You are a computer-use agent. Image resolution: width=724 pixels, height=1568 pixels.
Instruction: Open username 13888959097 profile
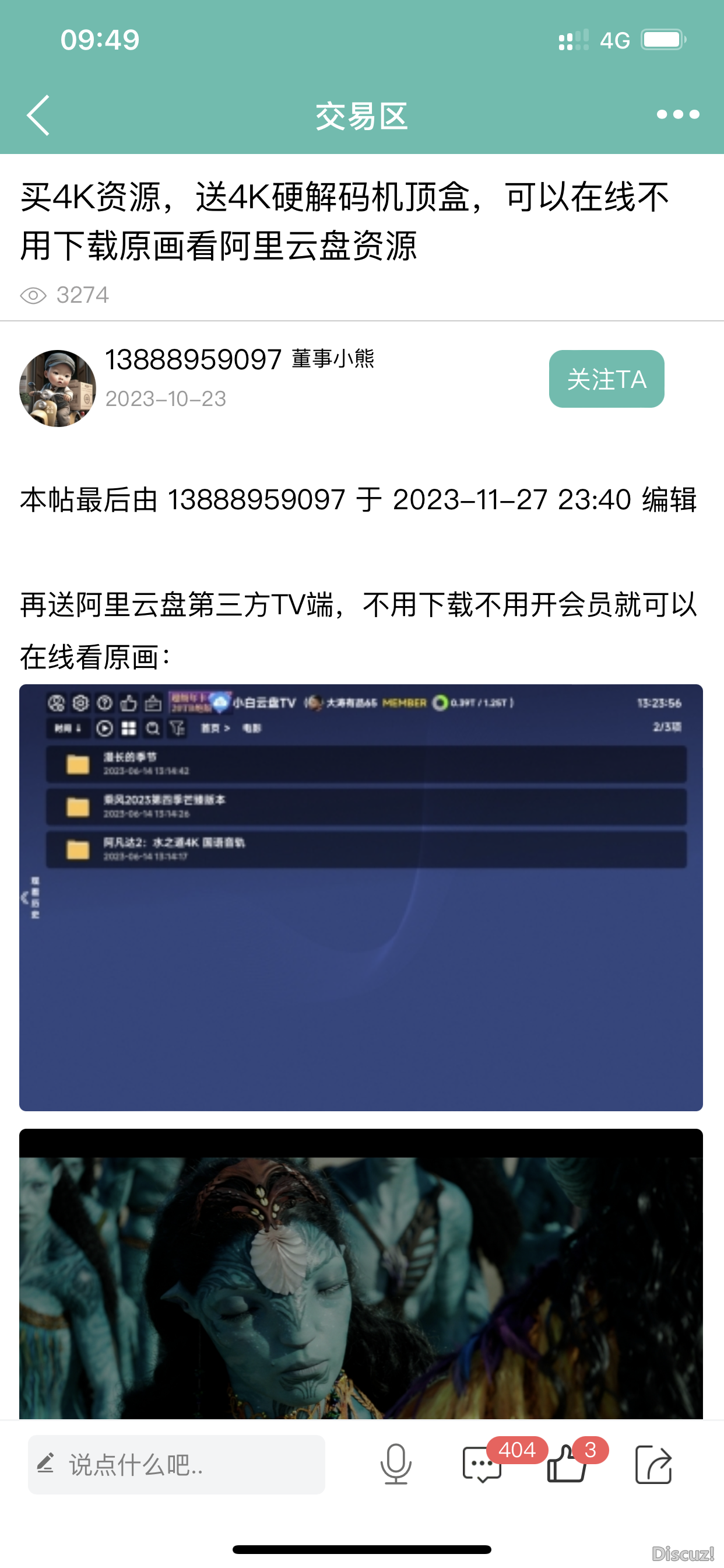pos(194,360)
